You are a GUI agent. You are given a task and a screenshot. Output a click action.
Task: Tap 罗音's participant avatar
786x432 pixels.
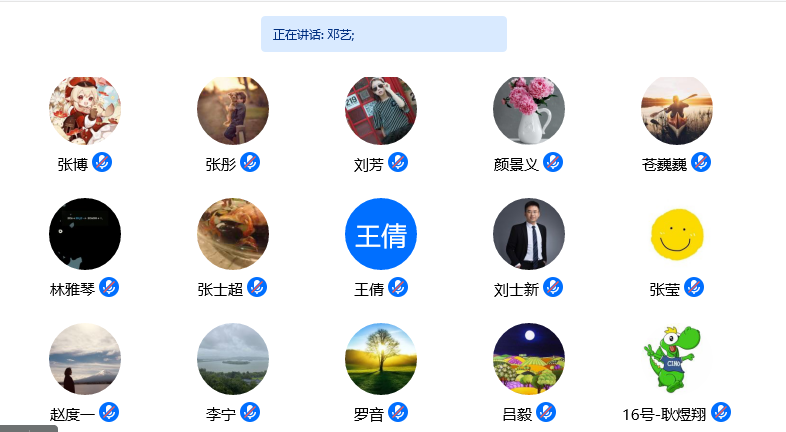pyautogui.click(x=381, y=359)
